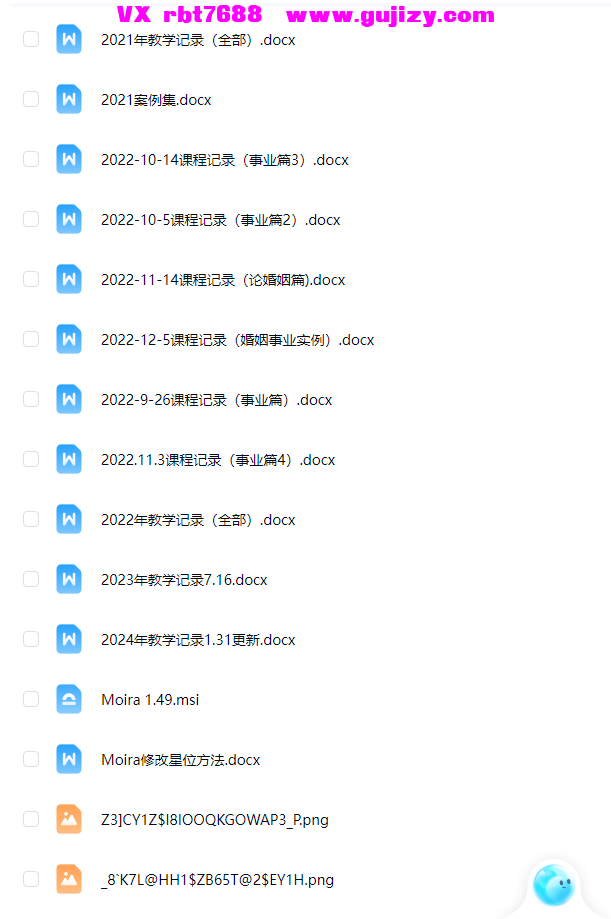Open 2021年教学记录（全部）.docx
This screenshot has width=611, height=919.
click(198, 40)
